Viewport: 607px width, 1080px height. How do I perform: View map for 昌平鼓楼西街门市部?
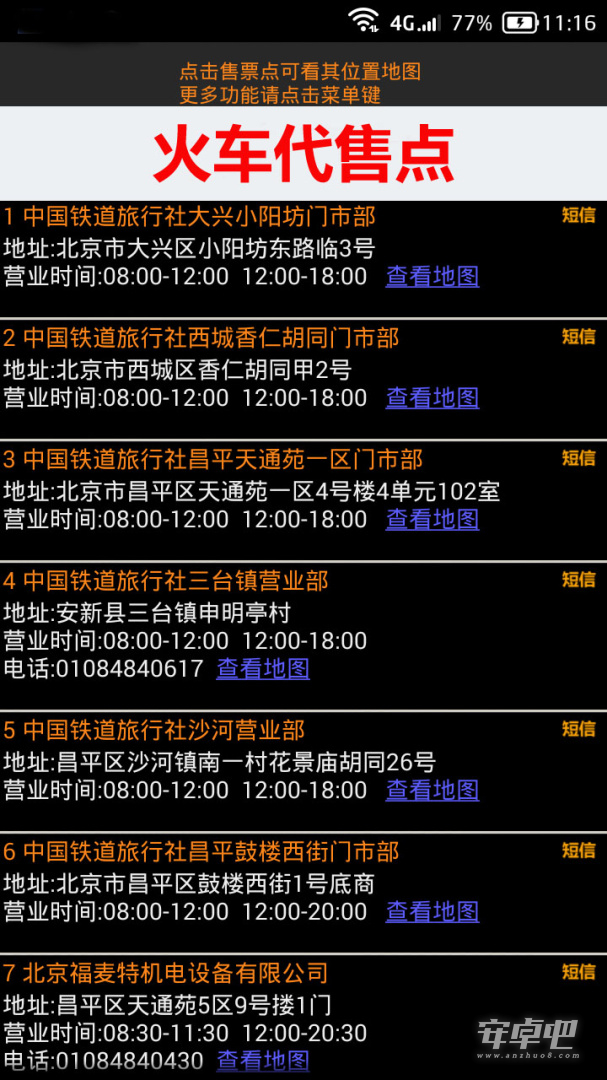pyautogui.click(x=432, y=911)
